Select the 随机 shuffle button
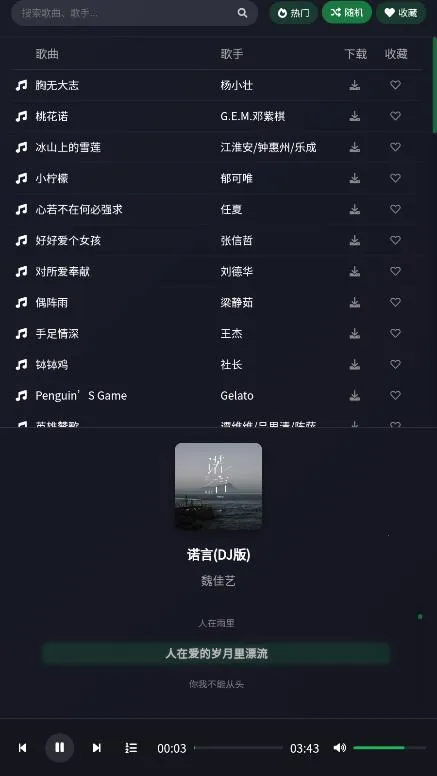This screenshot has height=776, width=437. pyautogui.click(x=347, y=13)
